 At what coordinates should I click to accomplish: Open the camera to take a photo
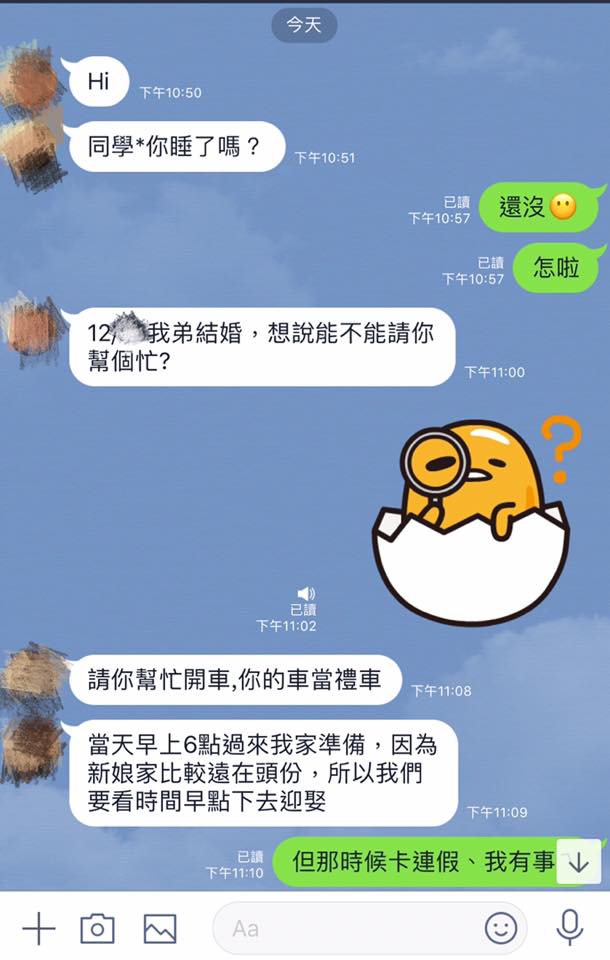(x=97, y=928)
